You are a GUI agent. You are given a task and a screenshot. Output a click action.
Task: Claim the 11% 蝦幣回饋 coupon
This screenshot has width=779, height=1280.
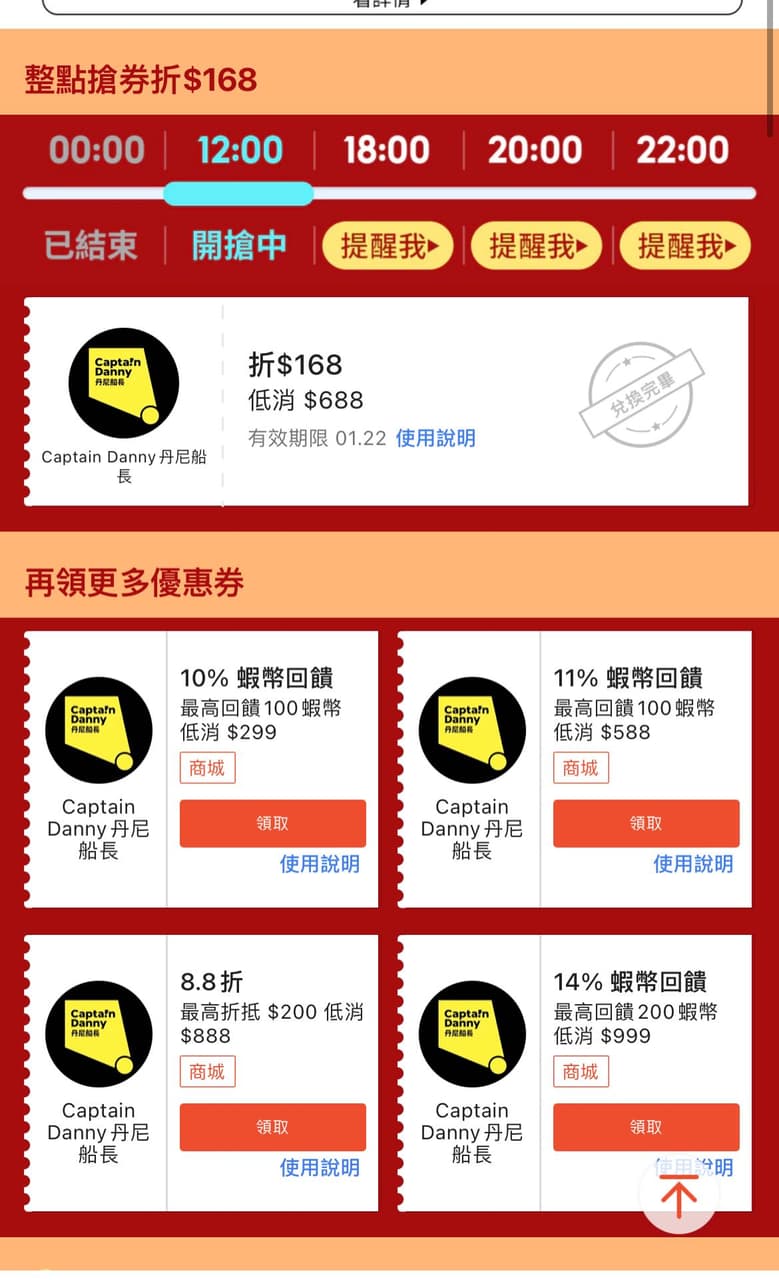click(646, 823)
